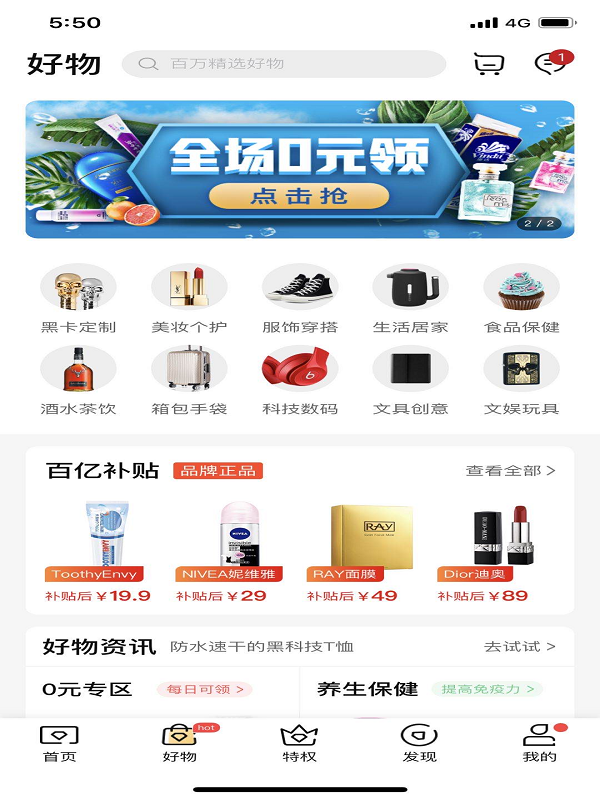This screenshot has height=800, width=600.
Task: Open the 全场0元领 banner
Action: (x=300, y=169)
